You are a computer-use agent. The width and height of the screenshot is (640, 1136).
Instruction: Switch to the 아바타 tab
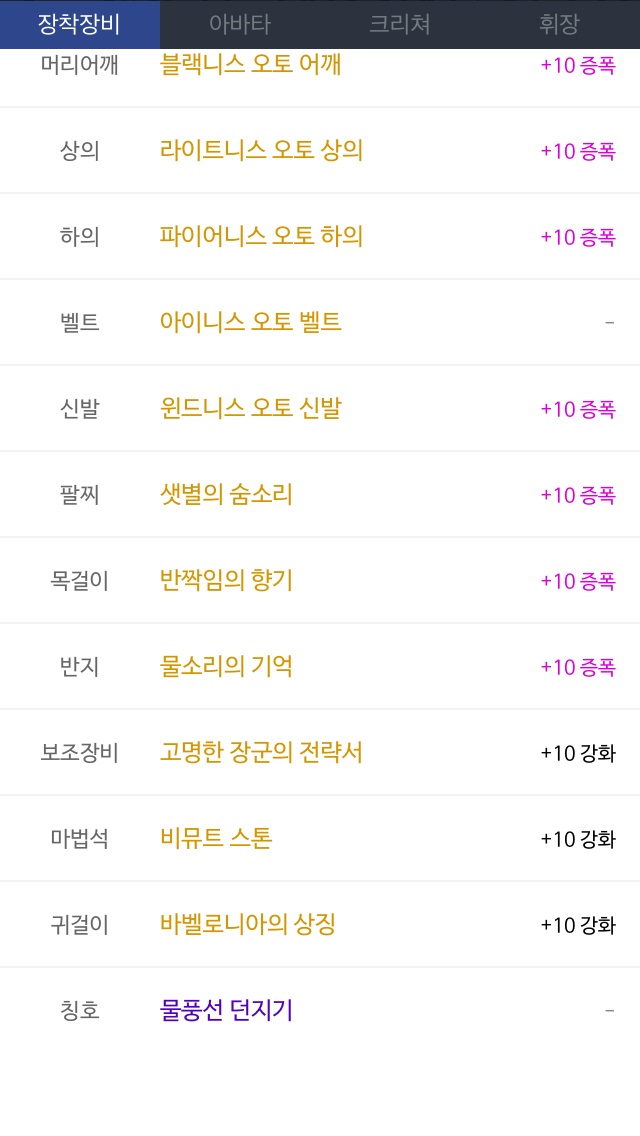pos(240,25)
